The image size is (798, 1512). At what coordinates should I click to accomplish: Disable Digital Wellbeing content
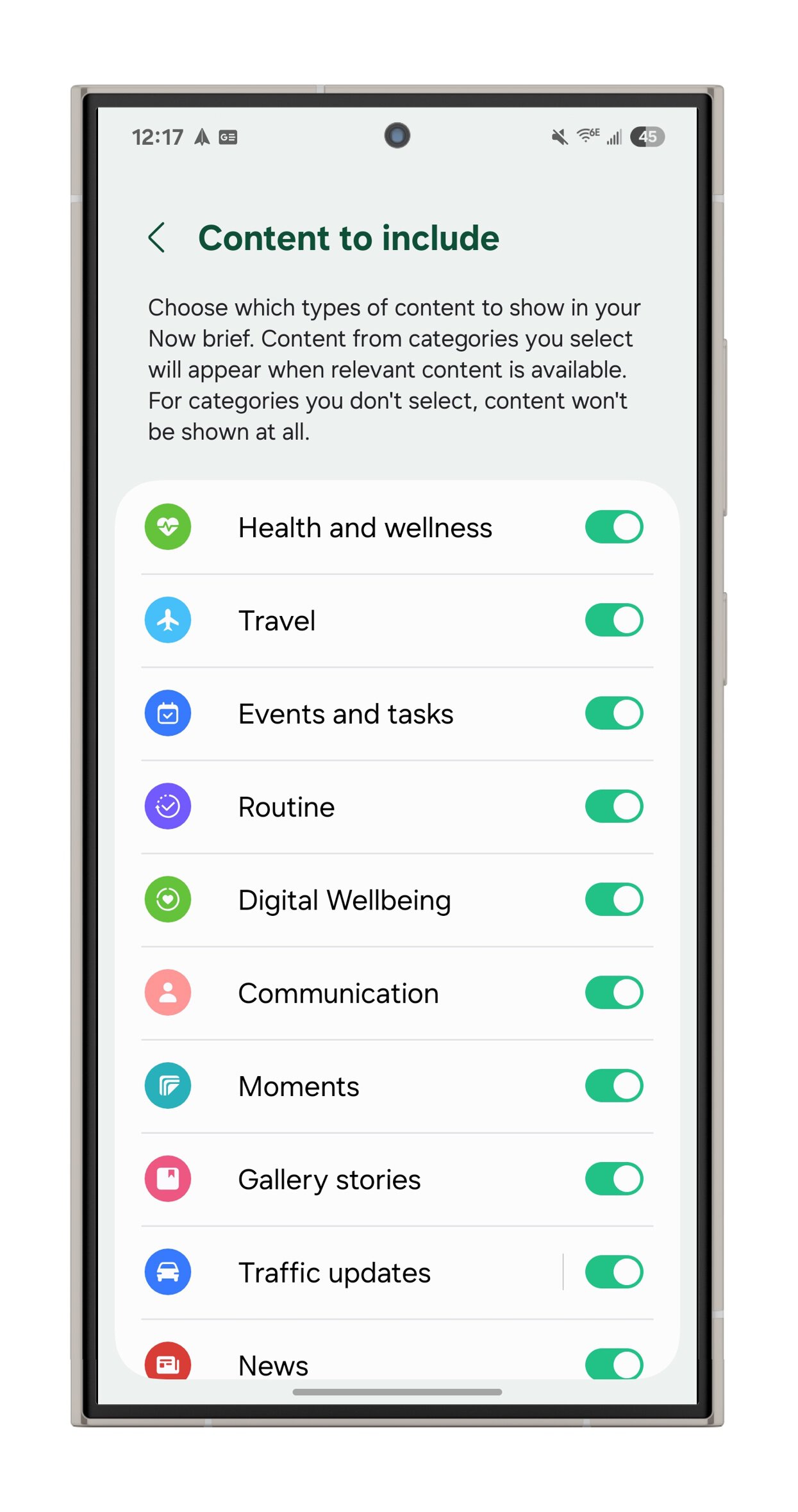point(613,899)
